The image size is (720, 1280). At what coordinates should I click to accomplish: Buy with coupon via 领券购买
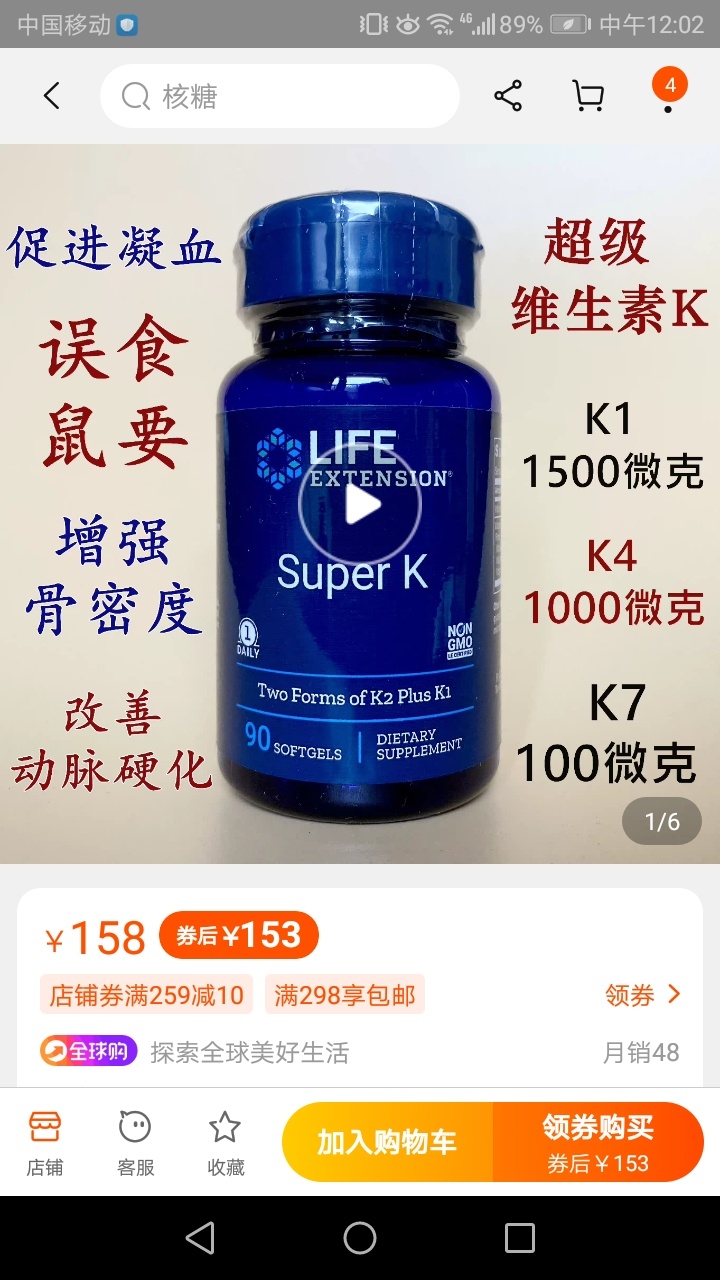[598, 1142]
